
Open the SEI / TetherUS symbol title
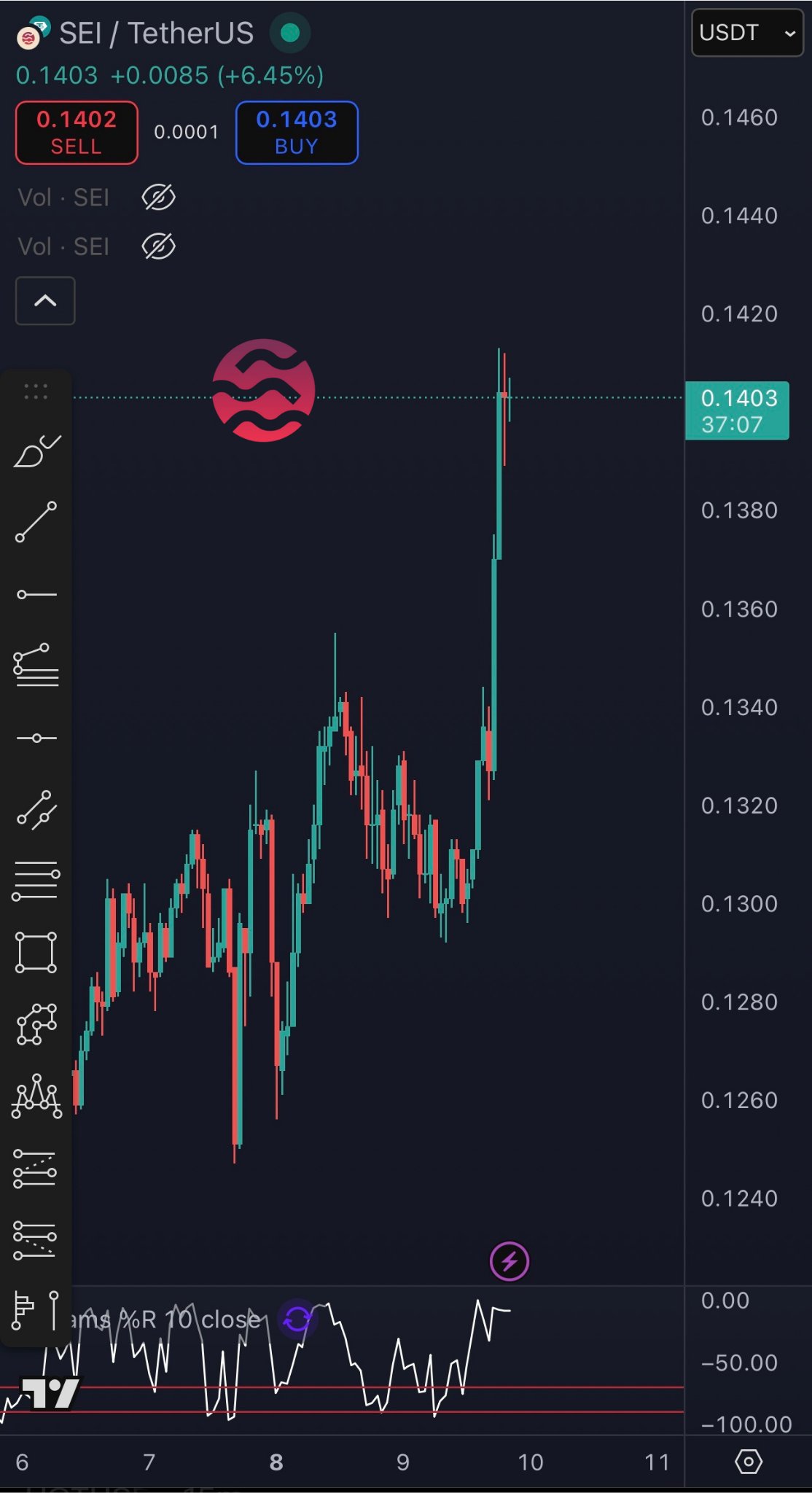155,34
